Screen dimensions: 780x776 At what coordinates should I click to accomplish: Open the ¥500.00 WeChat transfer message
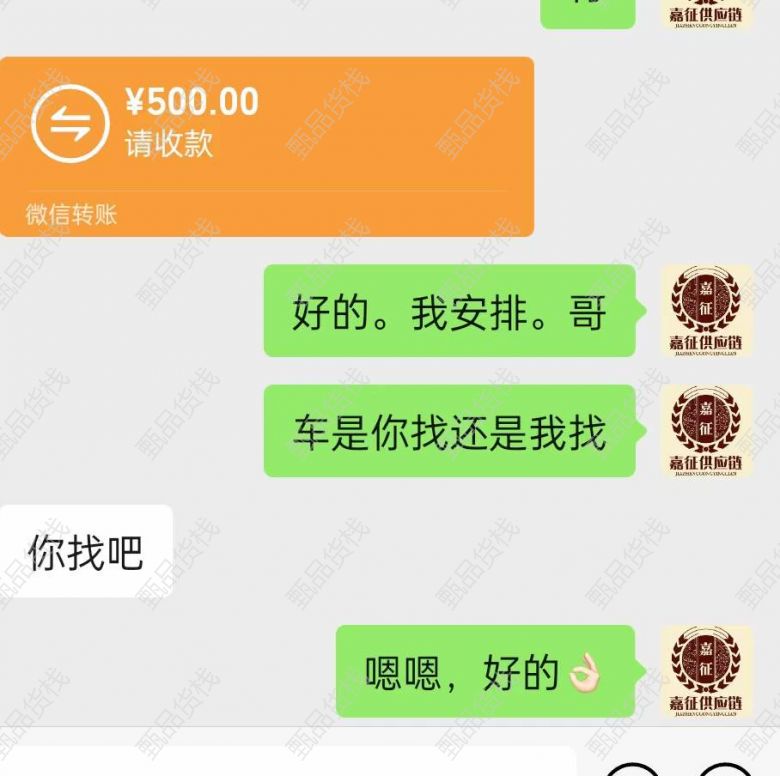point(266,146)
